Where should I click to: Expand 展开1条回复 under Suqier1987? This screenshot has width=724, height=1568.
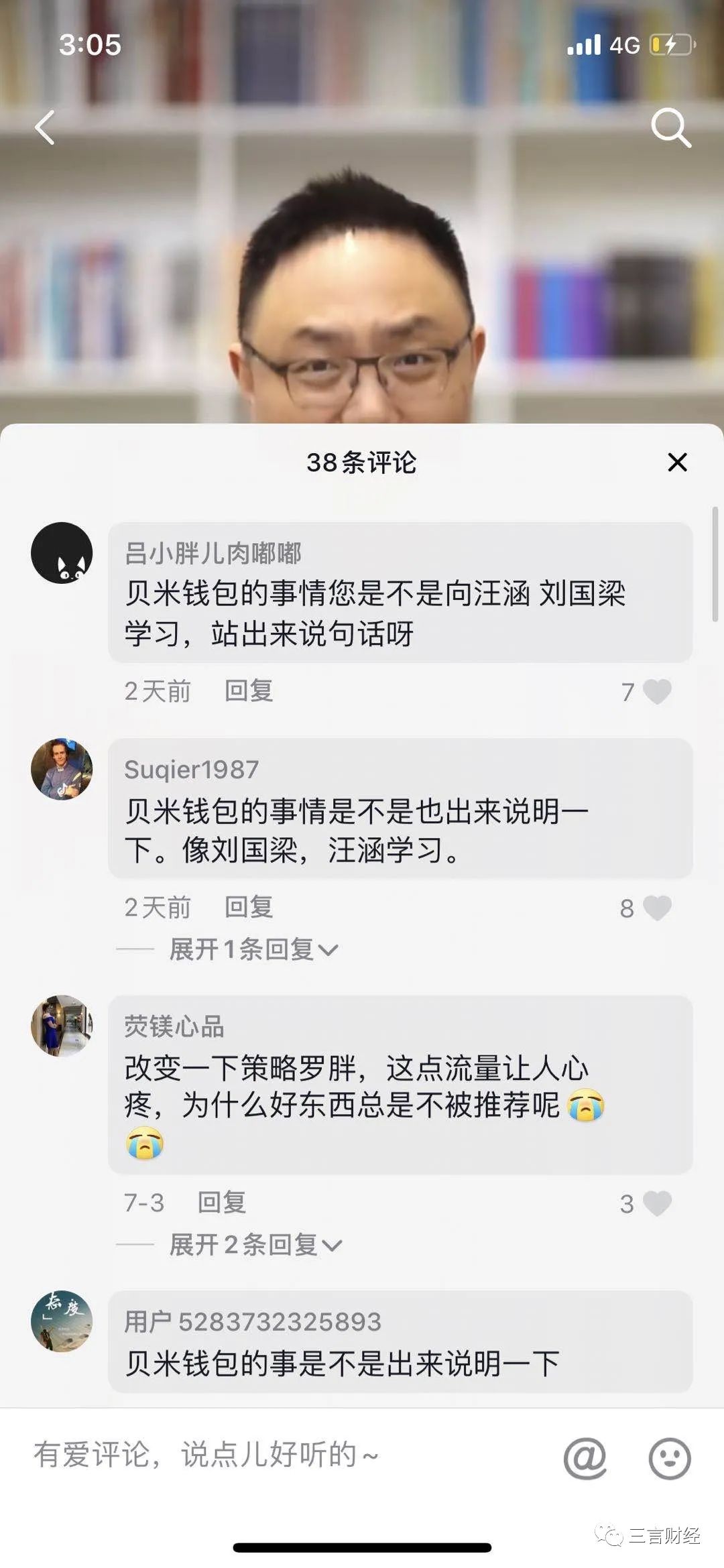click(253, 949)
